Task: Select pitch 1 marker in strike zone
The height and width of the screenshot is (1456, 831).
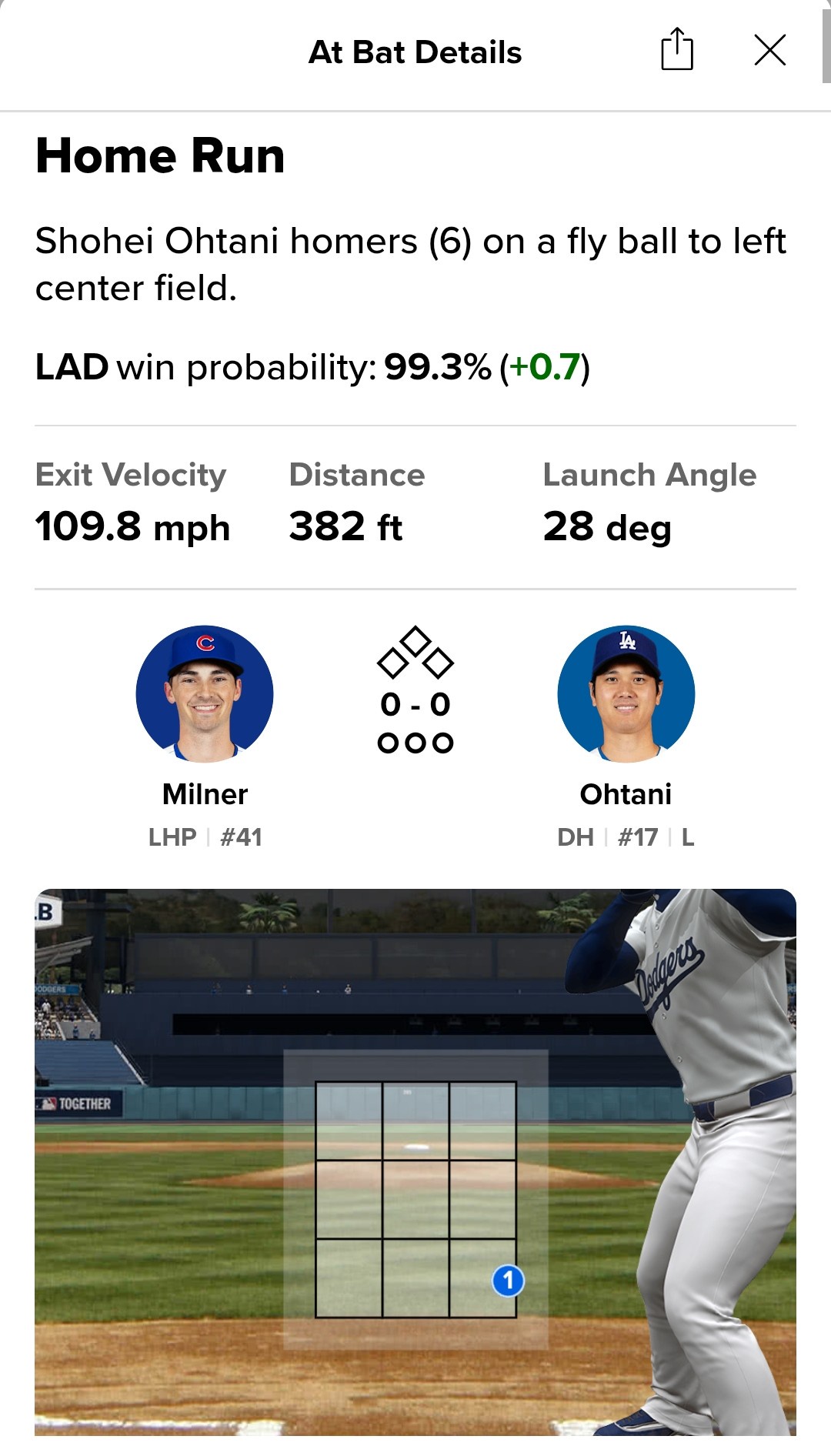Action: 508,1281
